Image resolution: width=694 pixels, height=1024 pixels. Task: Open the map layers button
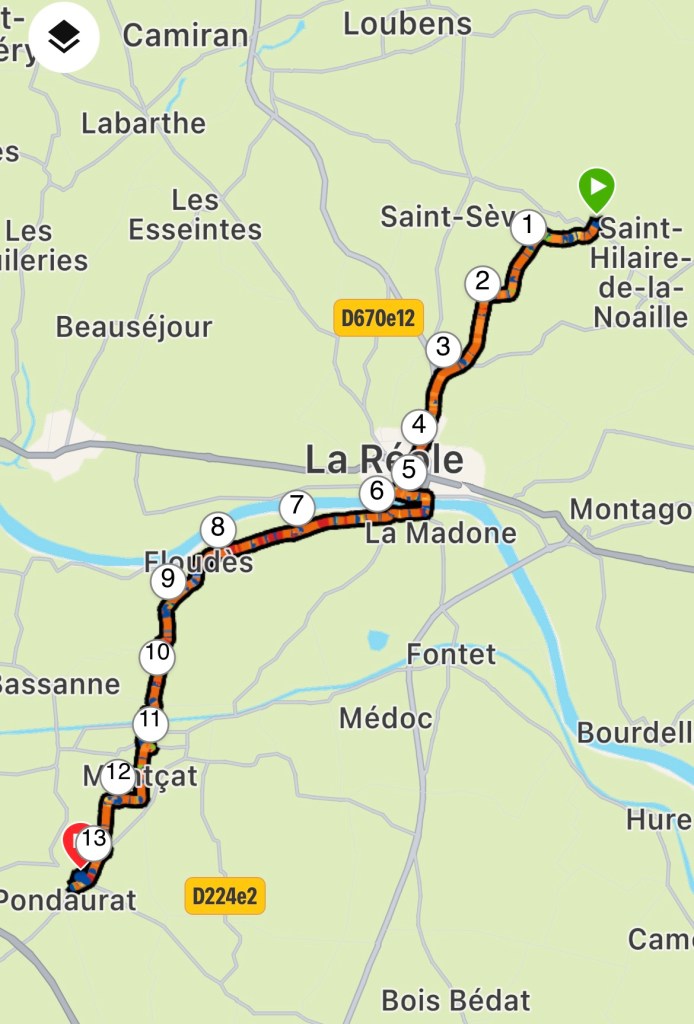coord(64,38)
